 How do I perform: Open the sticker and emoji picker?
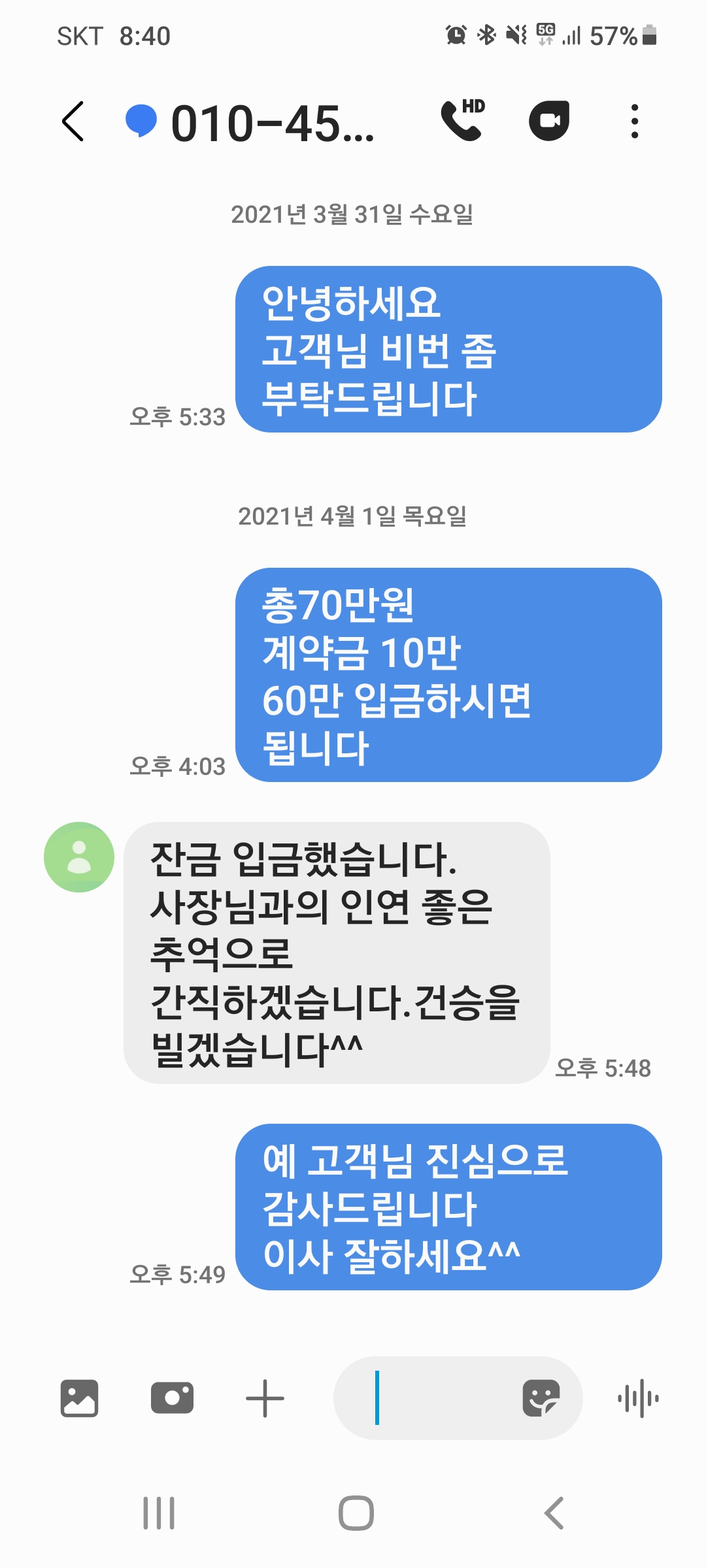pyautogui.click(x=541, y=1398)
